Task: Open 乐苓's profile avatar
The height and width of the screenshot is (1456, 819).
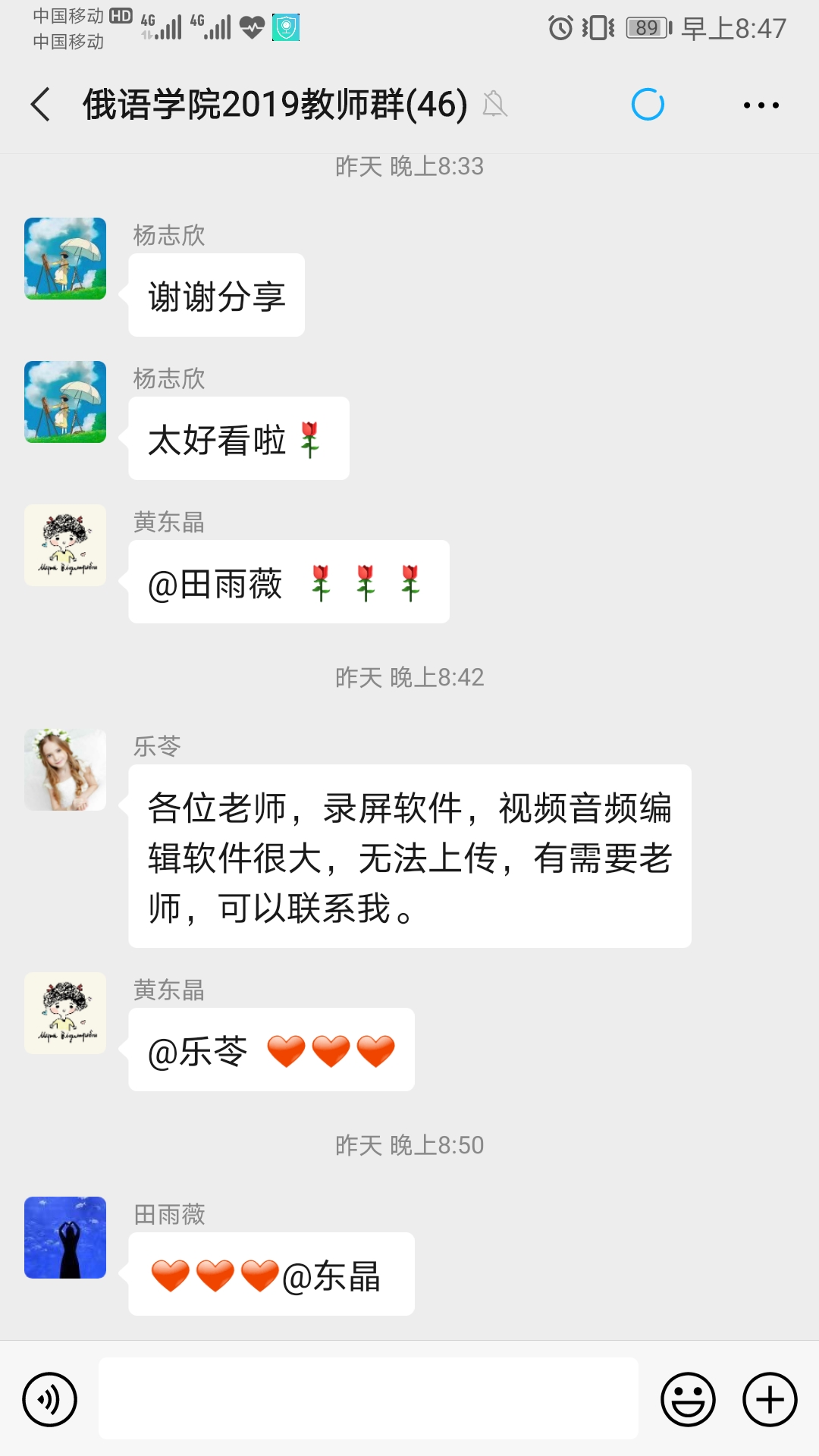Action: pos(65,770)
